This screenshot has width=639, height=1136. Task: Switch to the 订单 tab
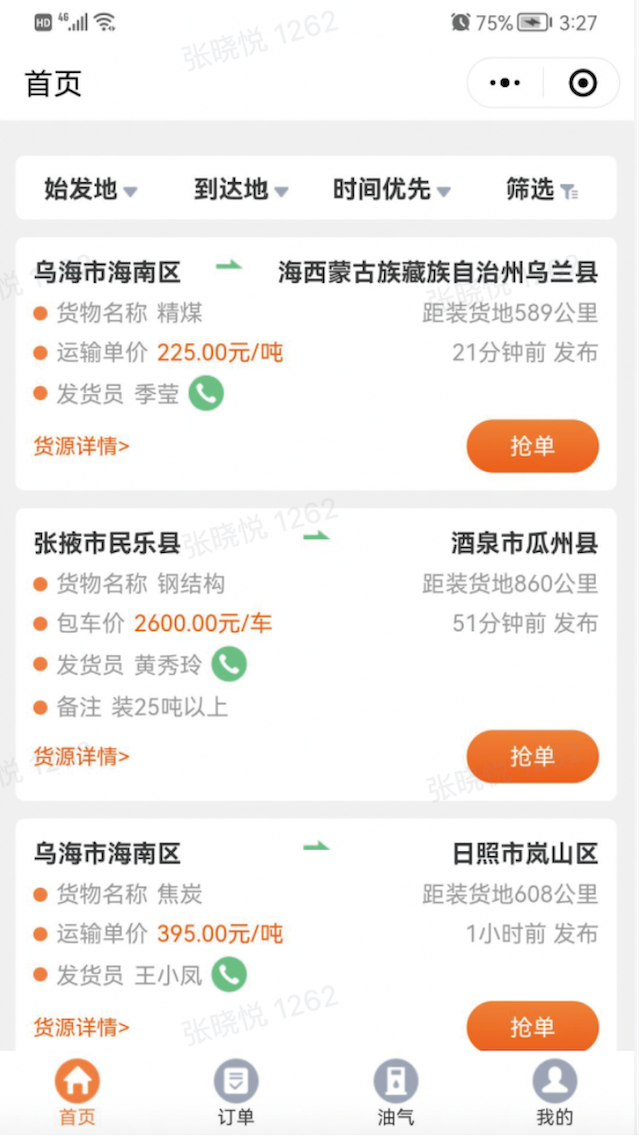(x=236, y=1093)
